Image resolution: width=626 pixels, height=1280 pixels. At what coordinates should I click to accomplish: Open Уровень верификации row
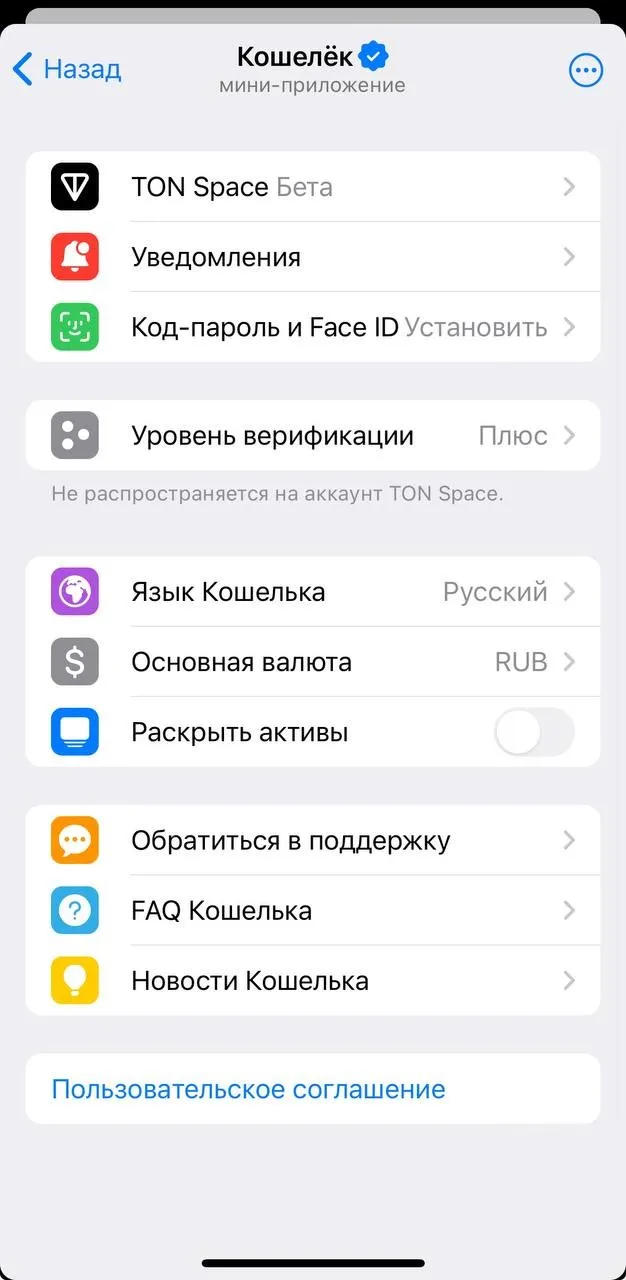coord(312,436)
